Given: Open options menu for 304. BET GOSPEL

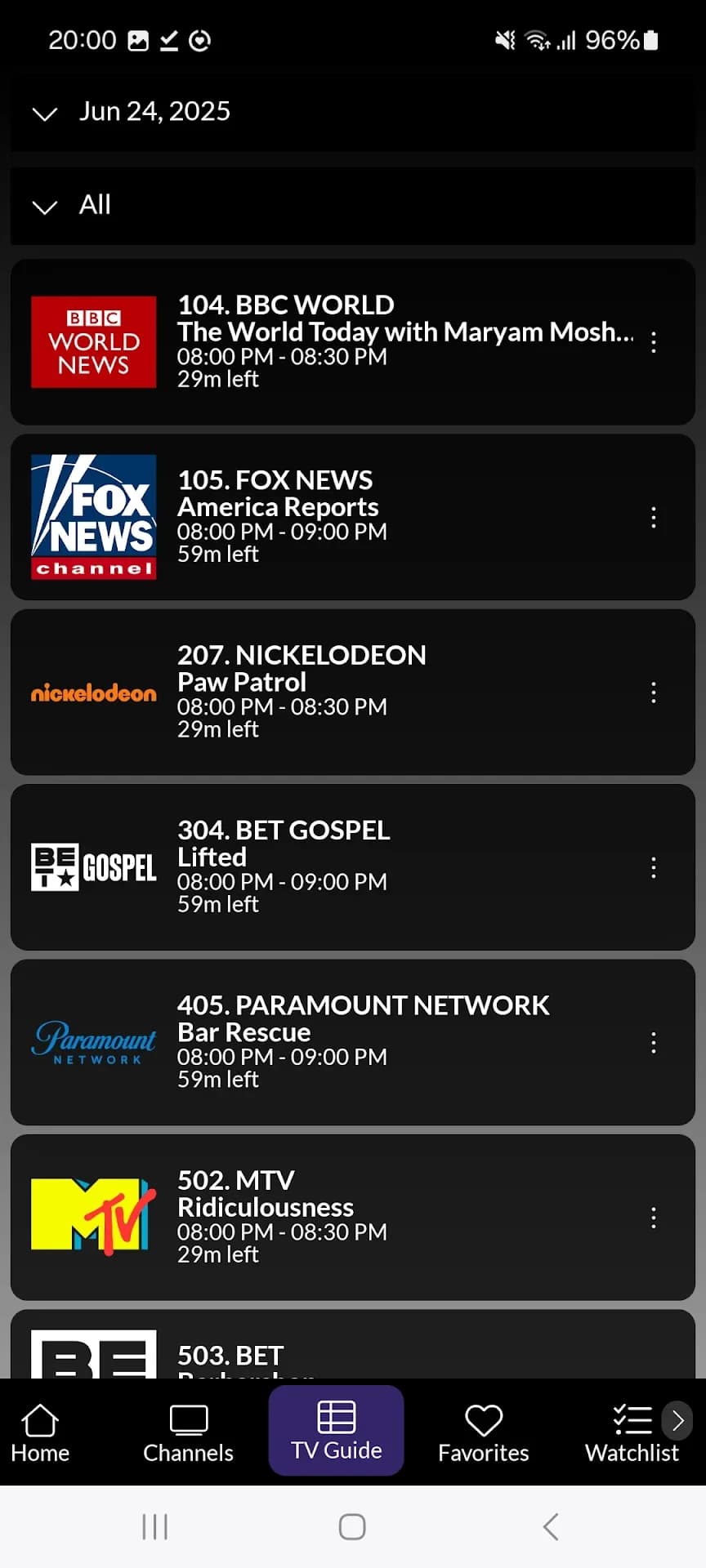Looking at the screenshot, I should pos(654,867).
